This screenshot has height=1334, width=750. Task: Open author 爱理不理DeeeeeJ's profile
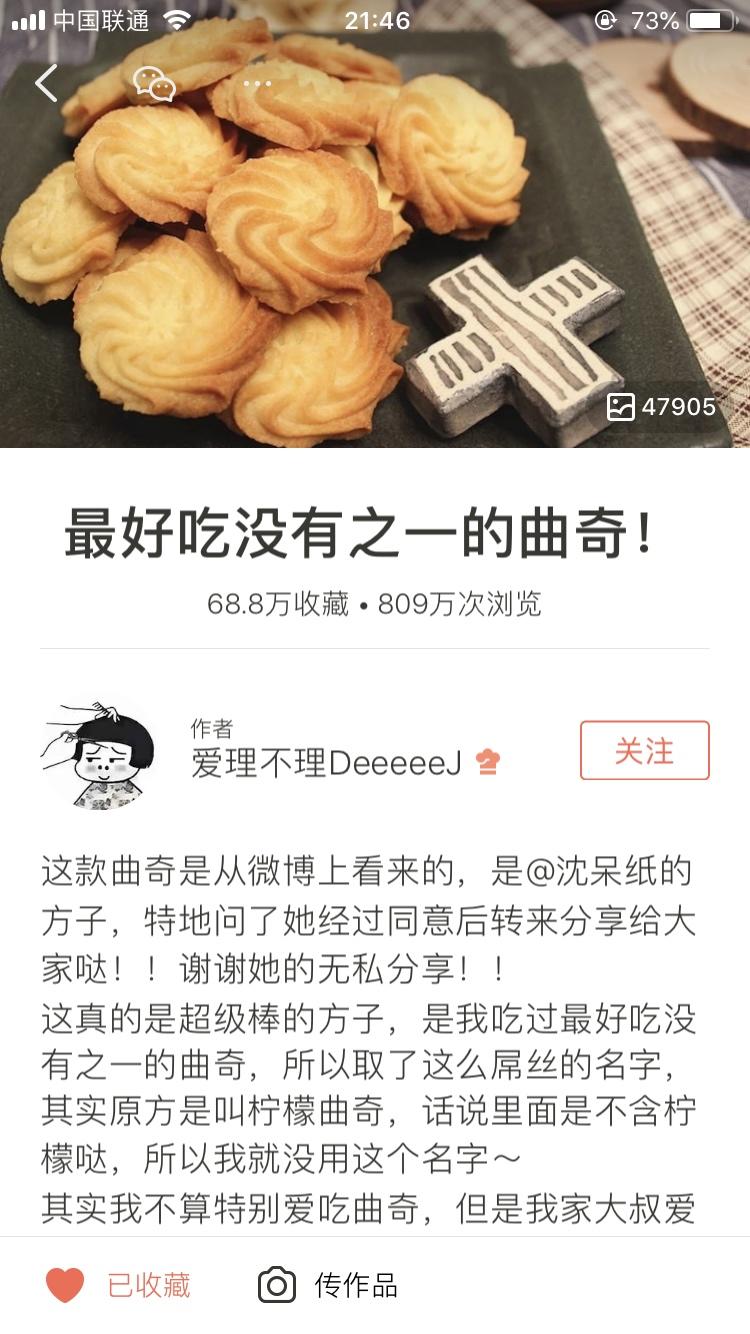[x=326, y=763]
